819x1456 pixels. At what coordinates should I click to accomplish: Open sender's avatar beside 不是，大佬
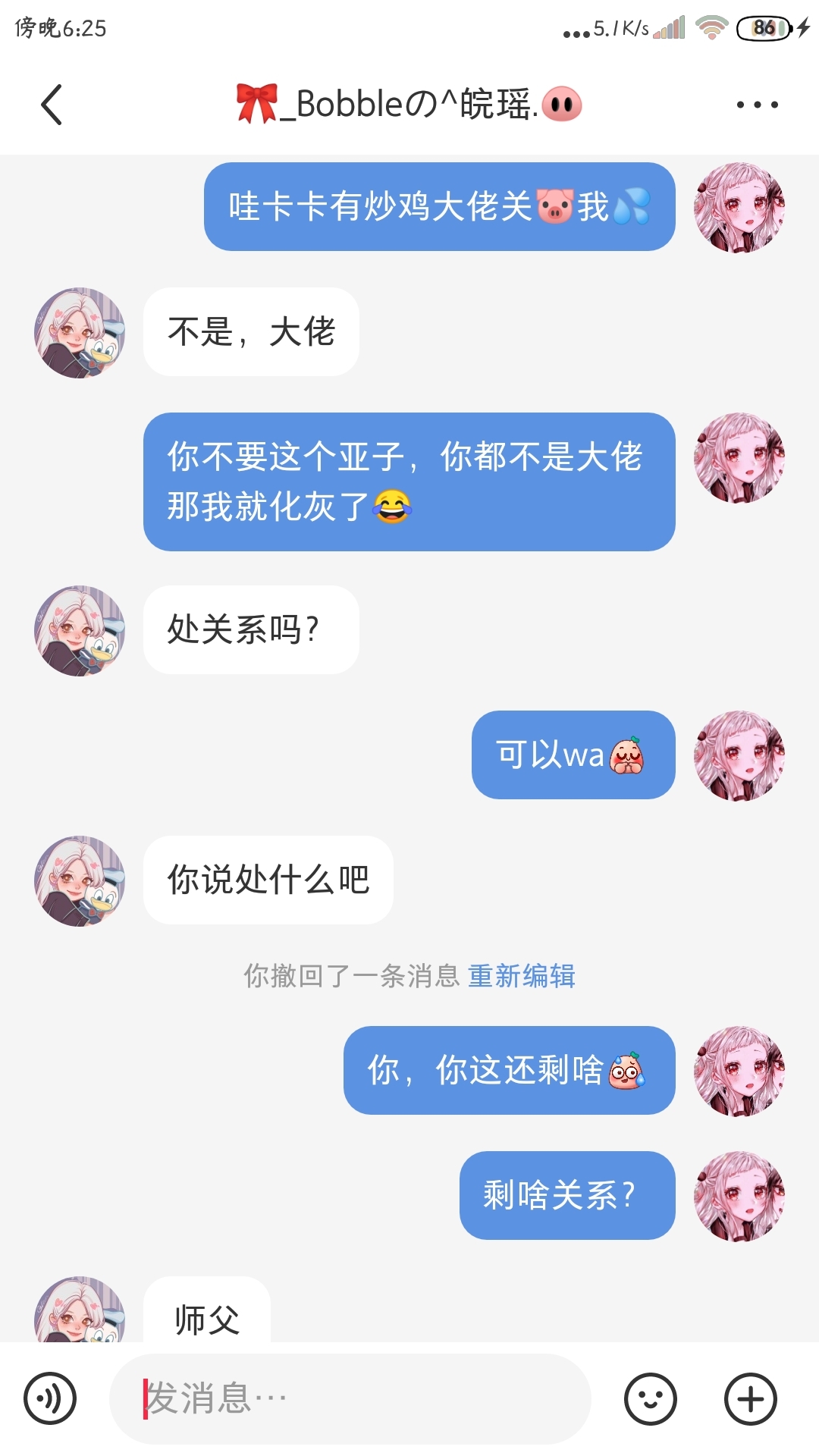pos(80,332)
